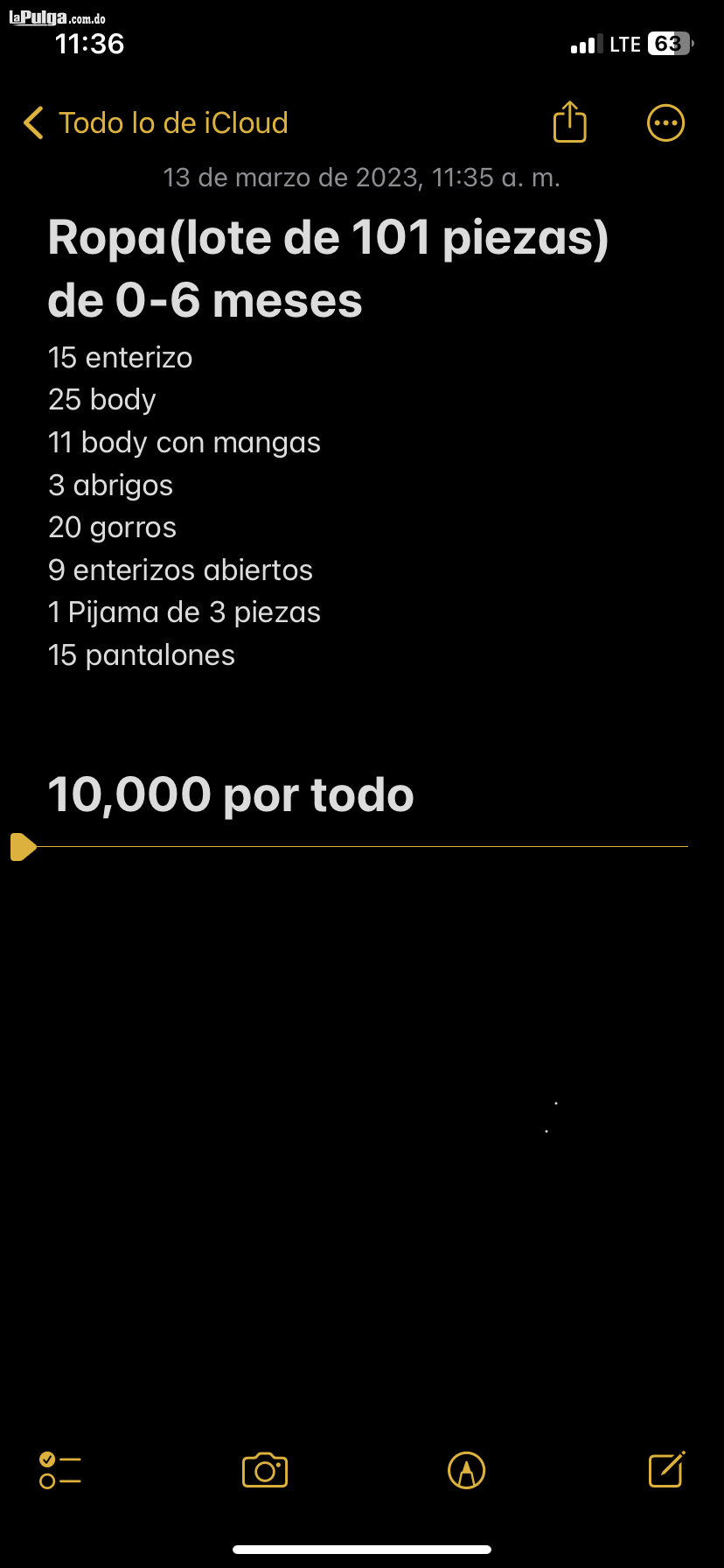Open the camera attachment options

coord(265,1470)
